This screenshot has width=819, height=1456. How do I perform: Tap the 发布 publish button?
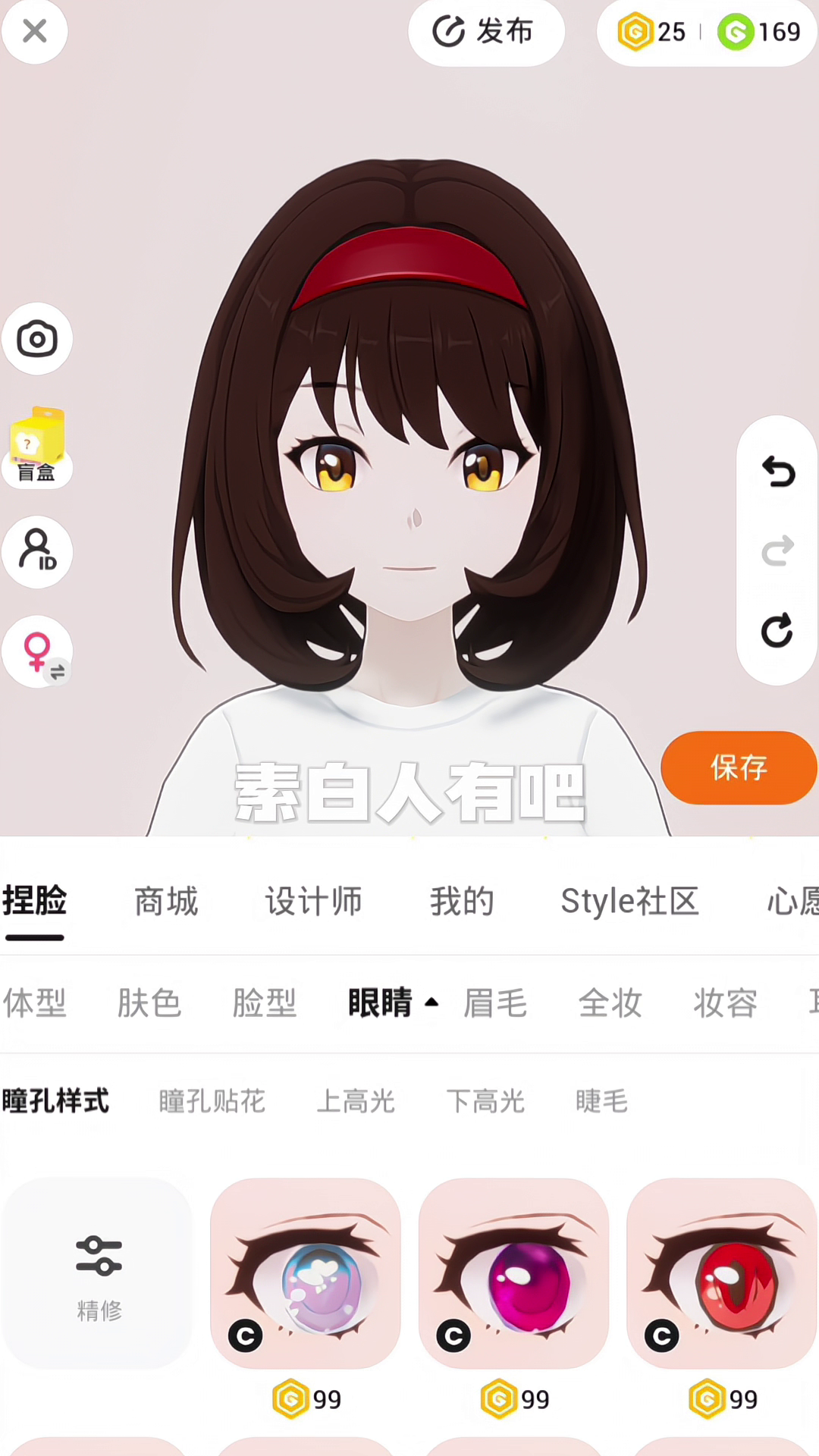(485, 32)
